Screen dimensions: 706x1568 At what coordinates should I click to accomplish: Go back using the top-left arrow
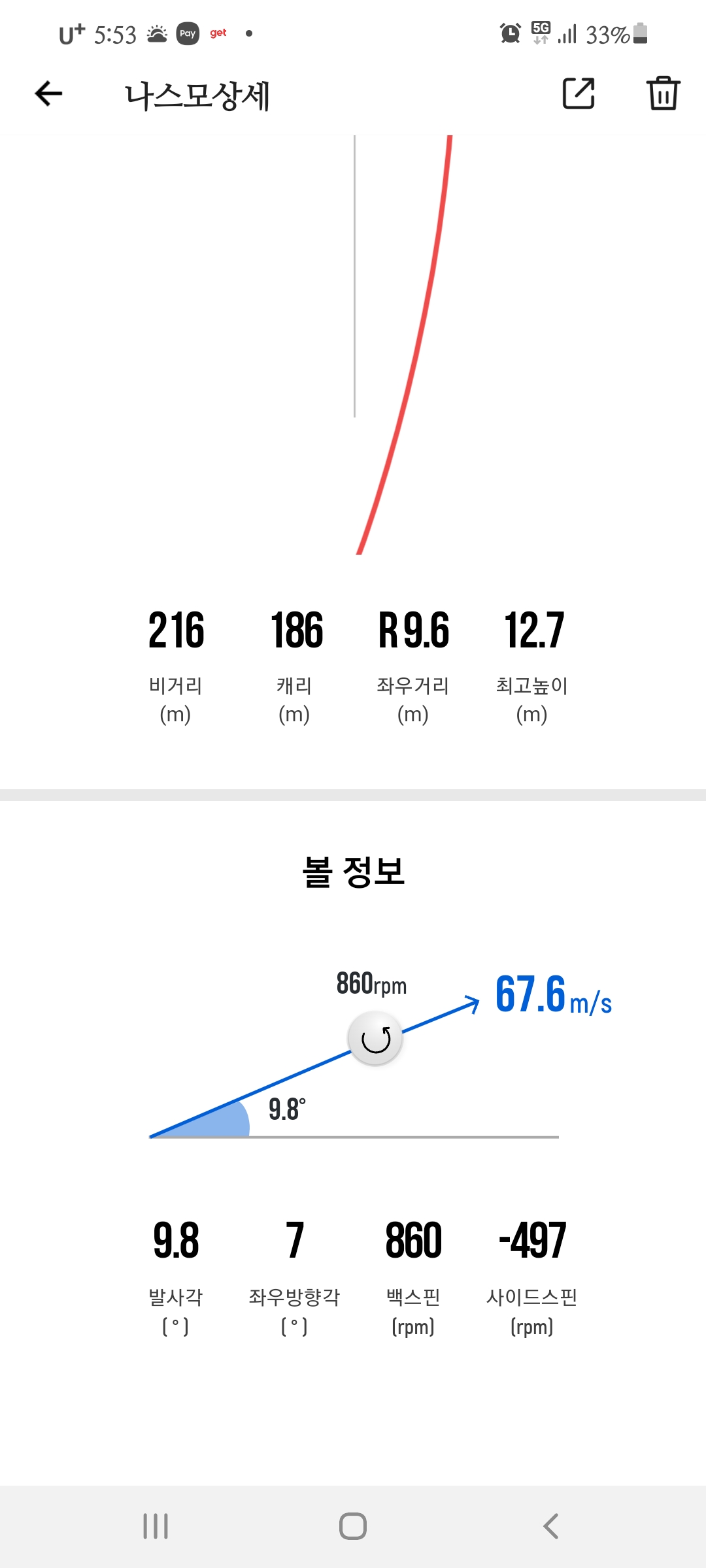pyautogui.click(x=48, y=93)
